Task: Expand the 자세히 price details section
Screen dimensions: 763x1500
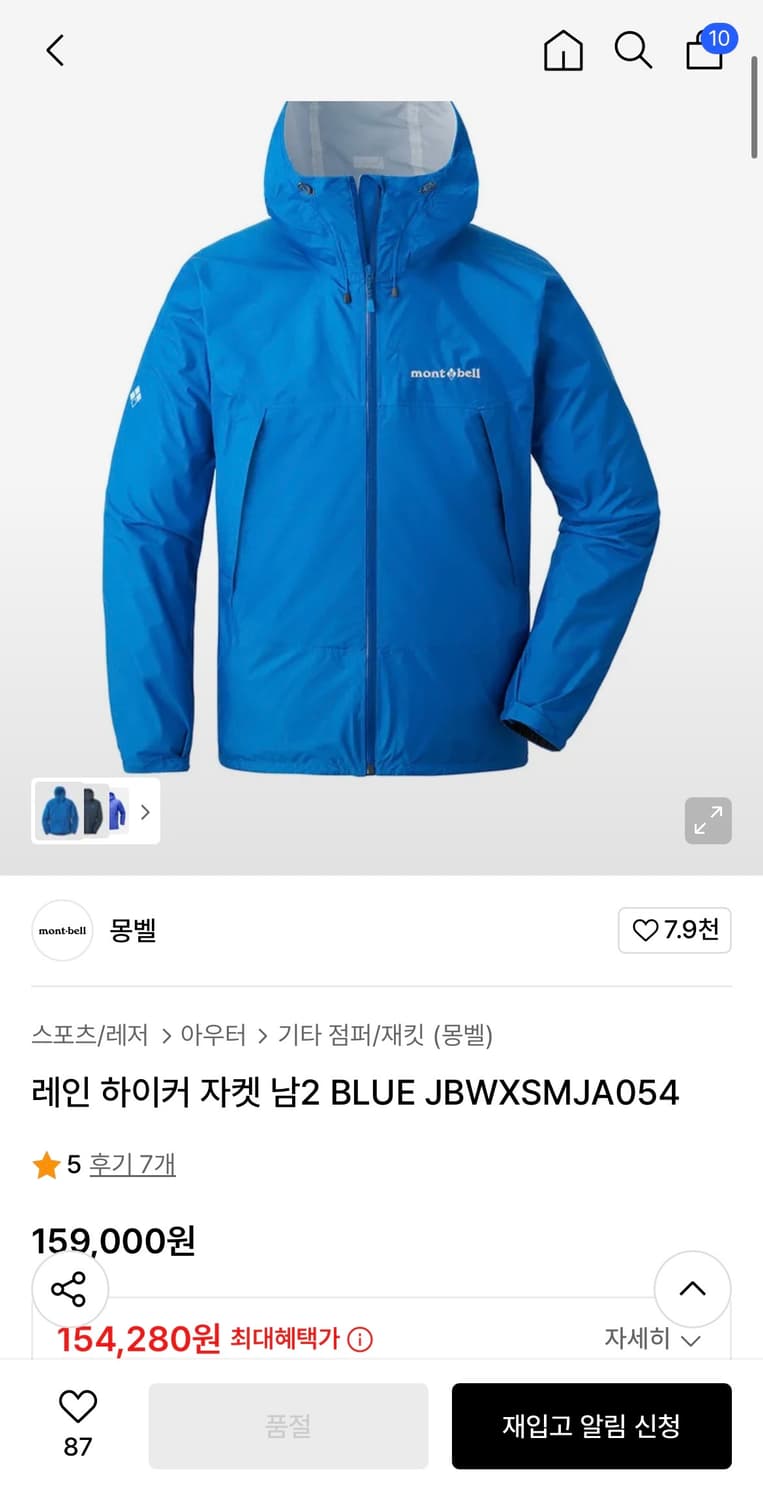Action: (648, 1339)
